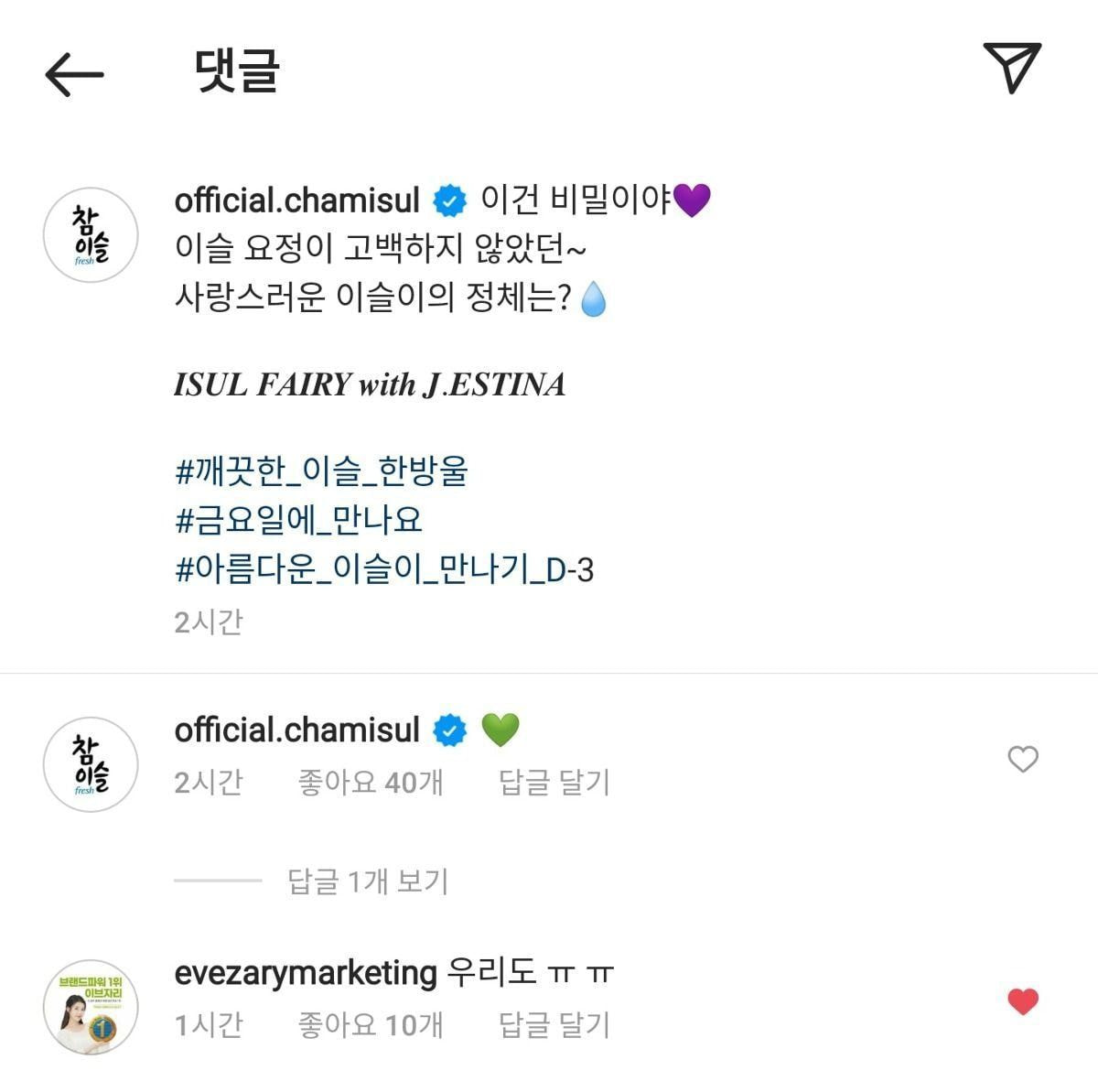1098x1092 pixels.
Task: Unlike evezarymarketing's comment
Action: (1022, 1001)
